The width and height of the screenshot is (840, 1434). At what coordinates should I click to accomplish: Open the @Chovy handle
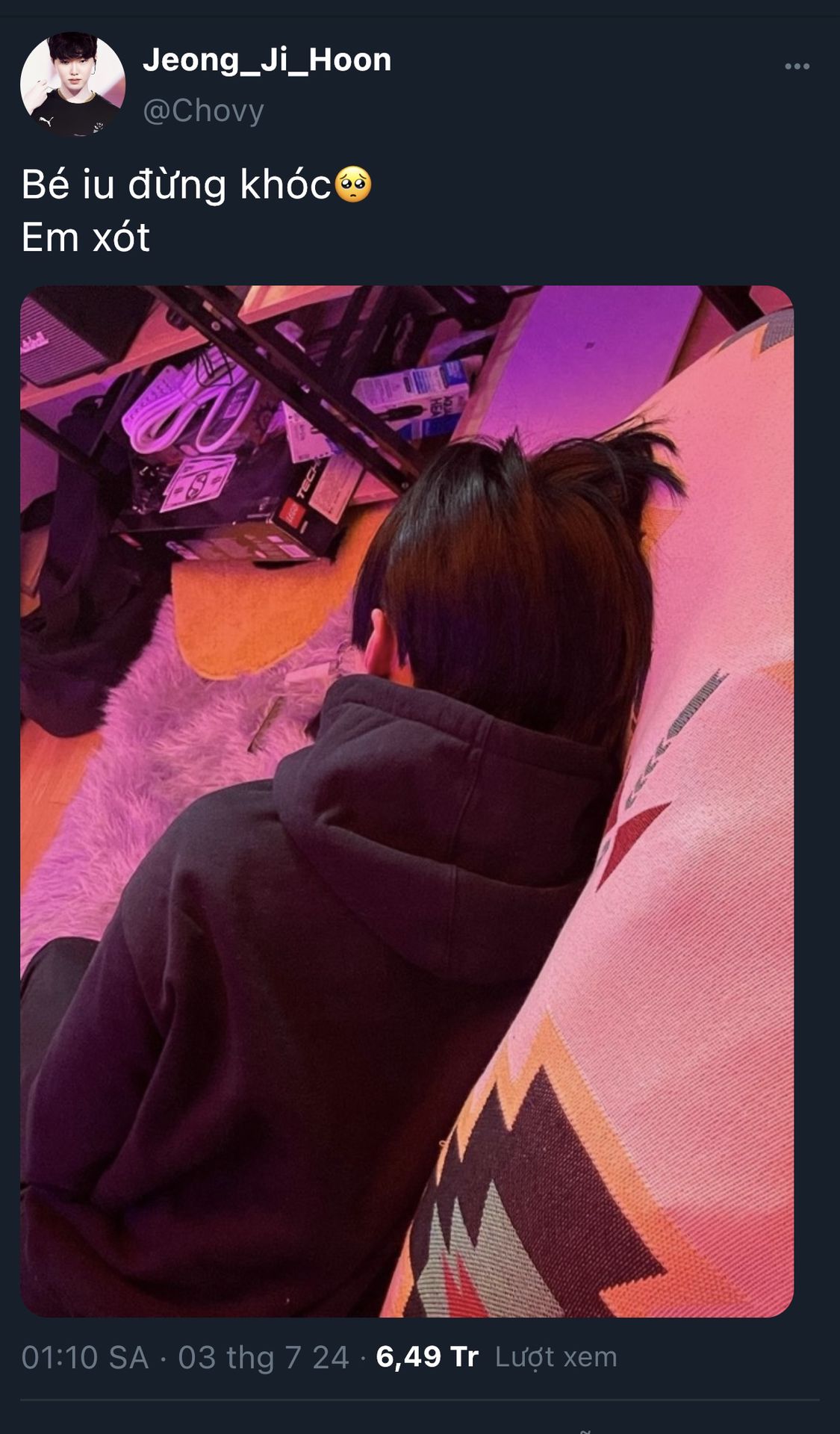[x=203, y=111]
